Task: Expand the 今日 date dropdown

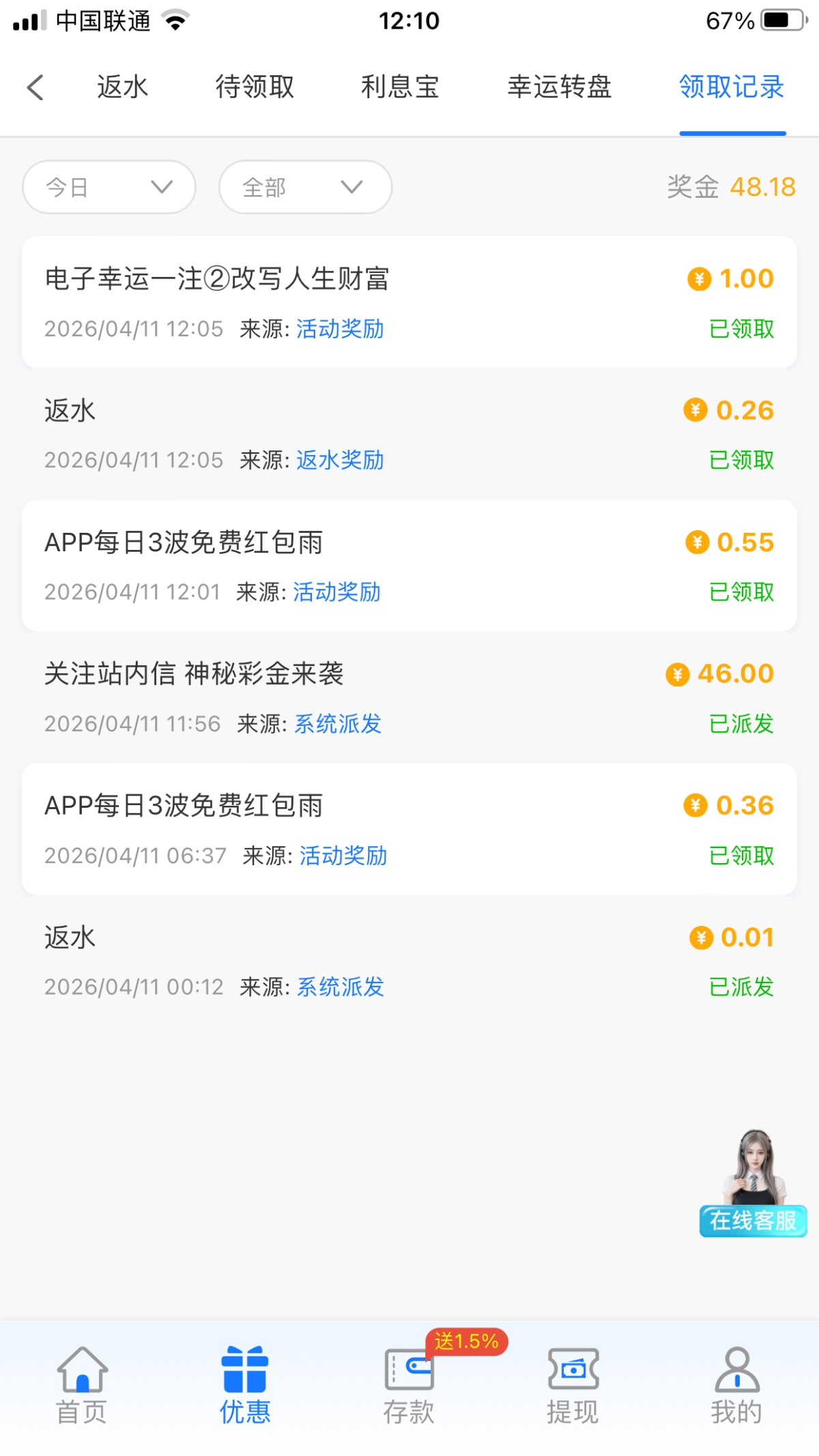Action: (x=109, y=187)
